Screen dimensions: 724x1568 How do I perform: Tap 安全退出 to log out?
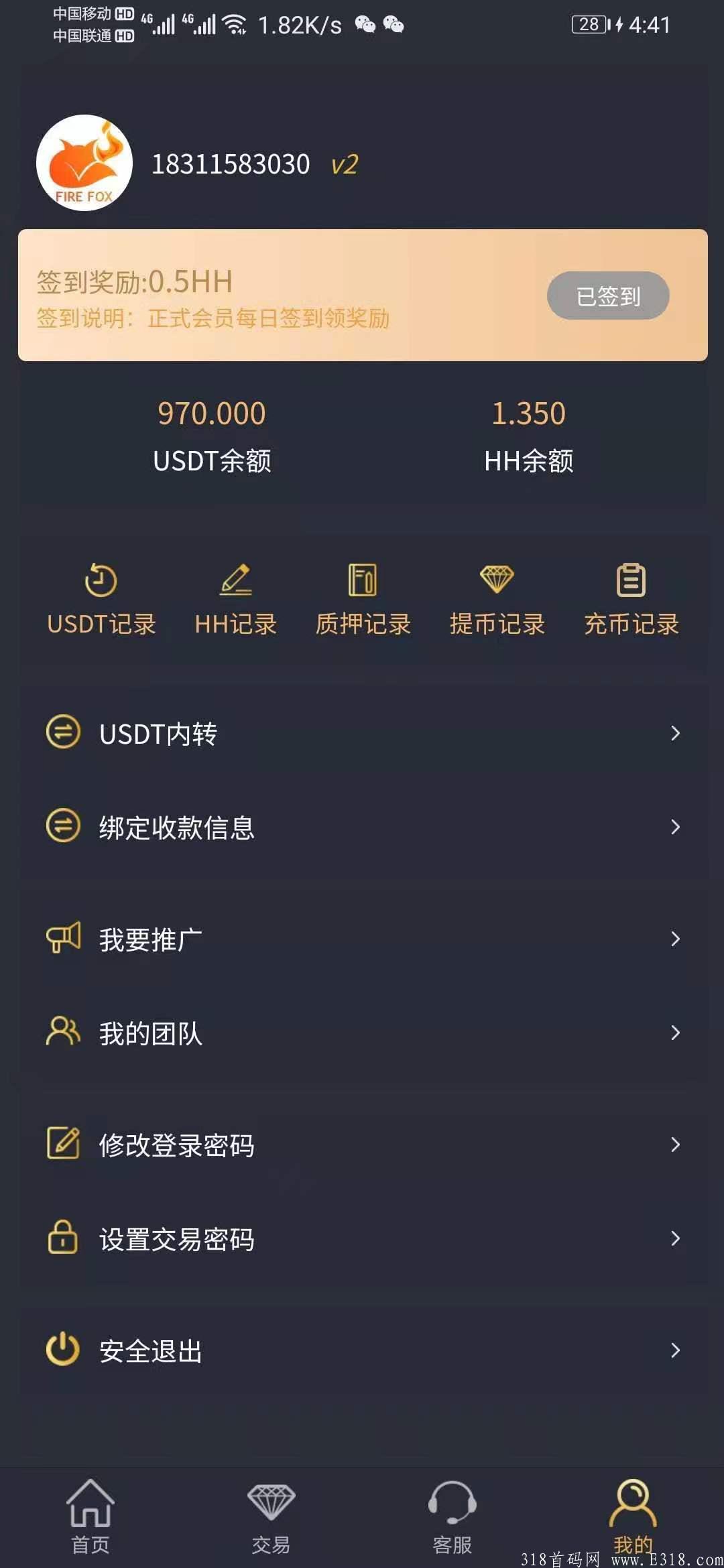coord(362,1350)
